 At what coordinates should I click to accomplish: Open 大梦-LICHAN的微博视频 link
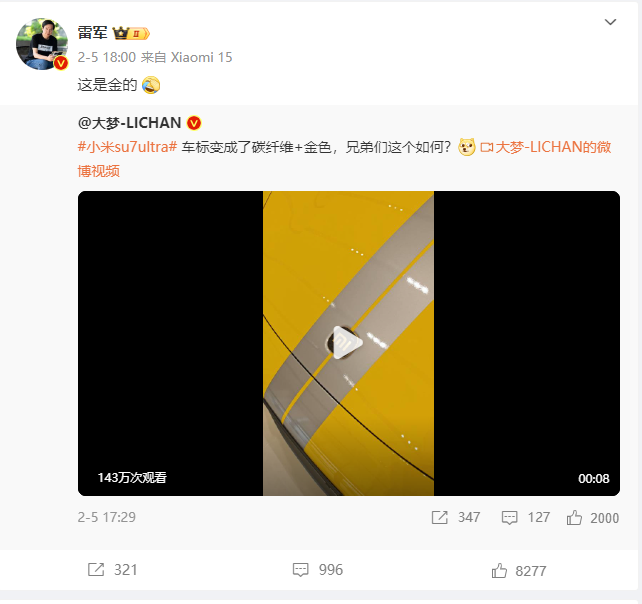545,147
